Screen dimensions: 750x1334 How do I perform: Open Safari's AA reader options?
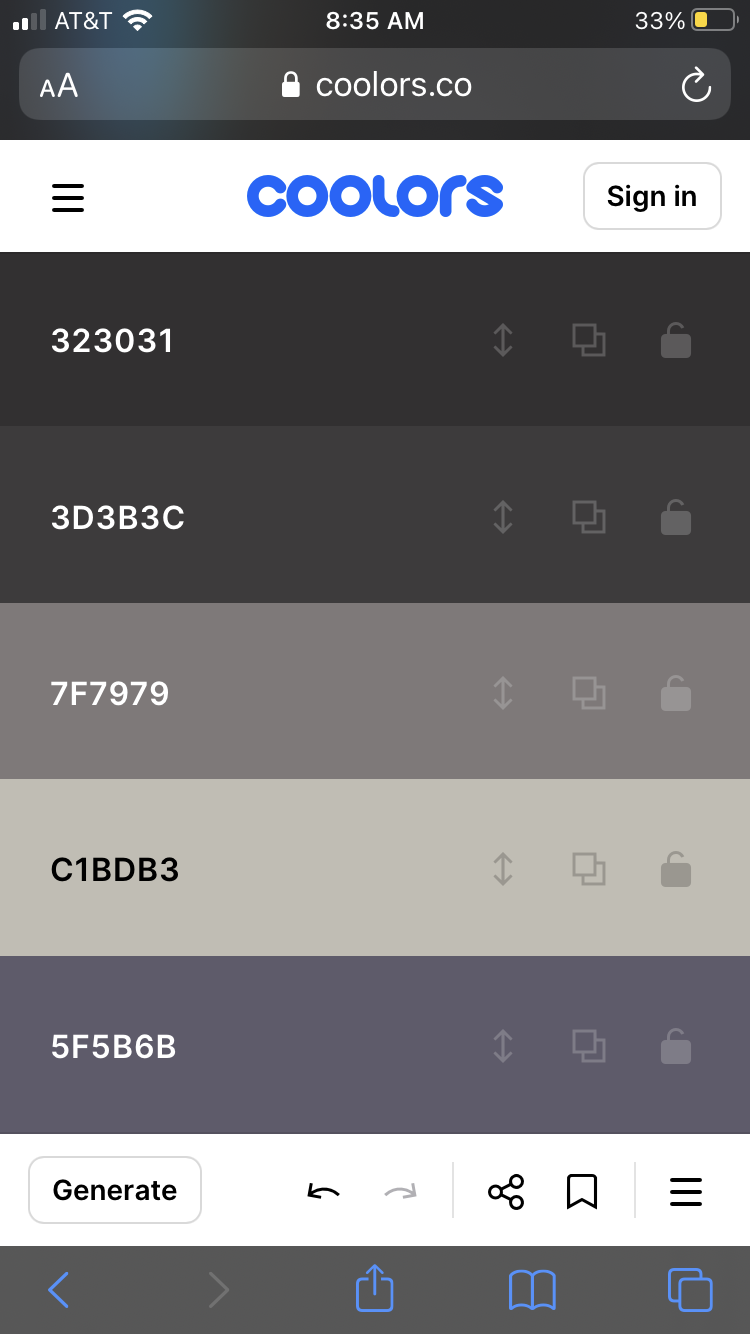pyautogui.click(x=59, y=86)
